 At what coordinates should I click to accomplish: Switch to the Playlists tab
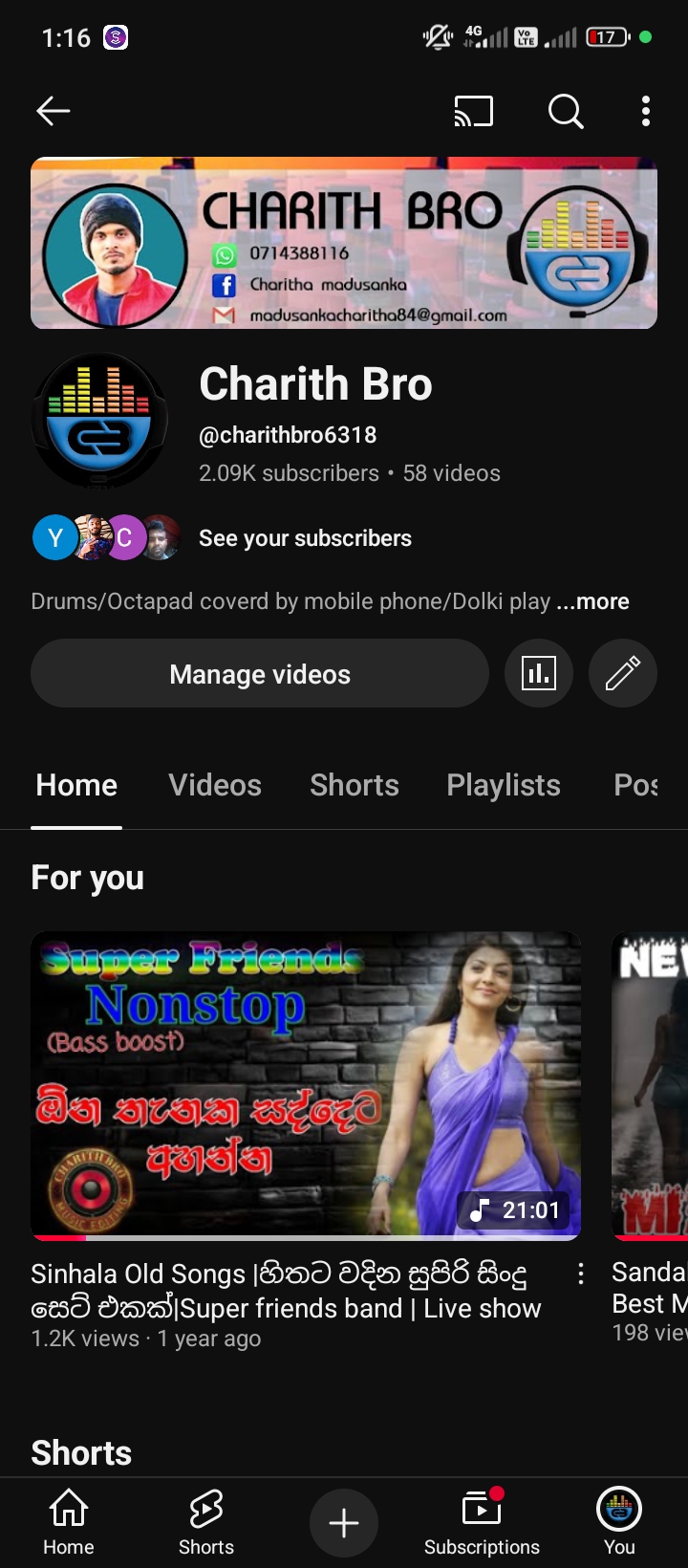(504, 785)
